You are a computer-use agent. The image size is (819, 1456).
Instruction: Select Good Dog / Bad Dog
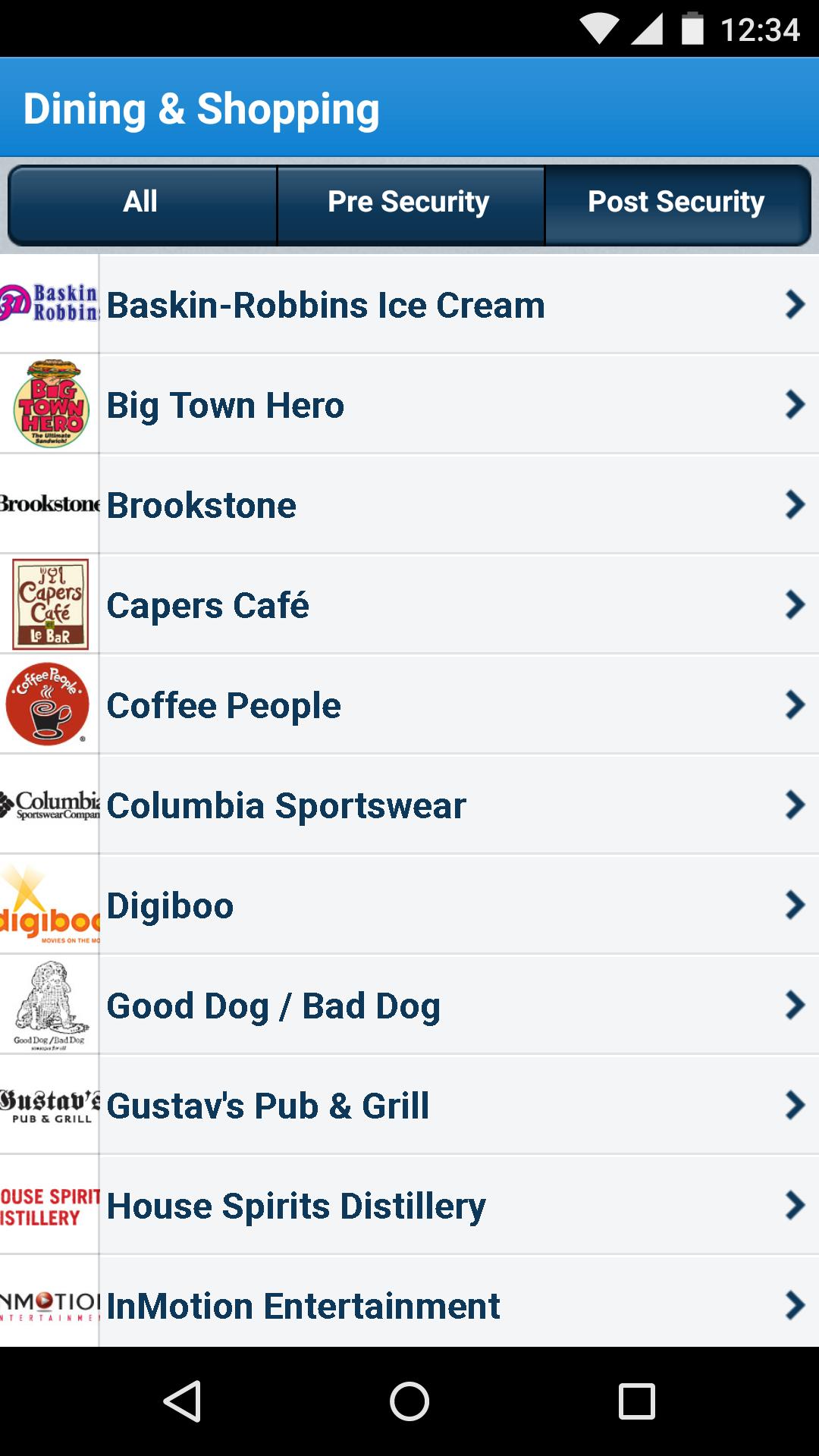[x=409, y=1006]
